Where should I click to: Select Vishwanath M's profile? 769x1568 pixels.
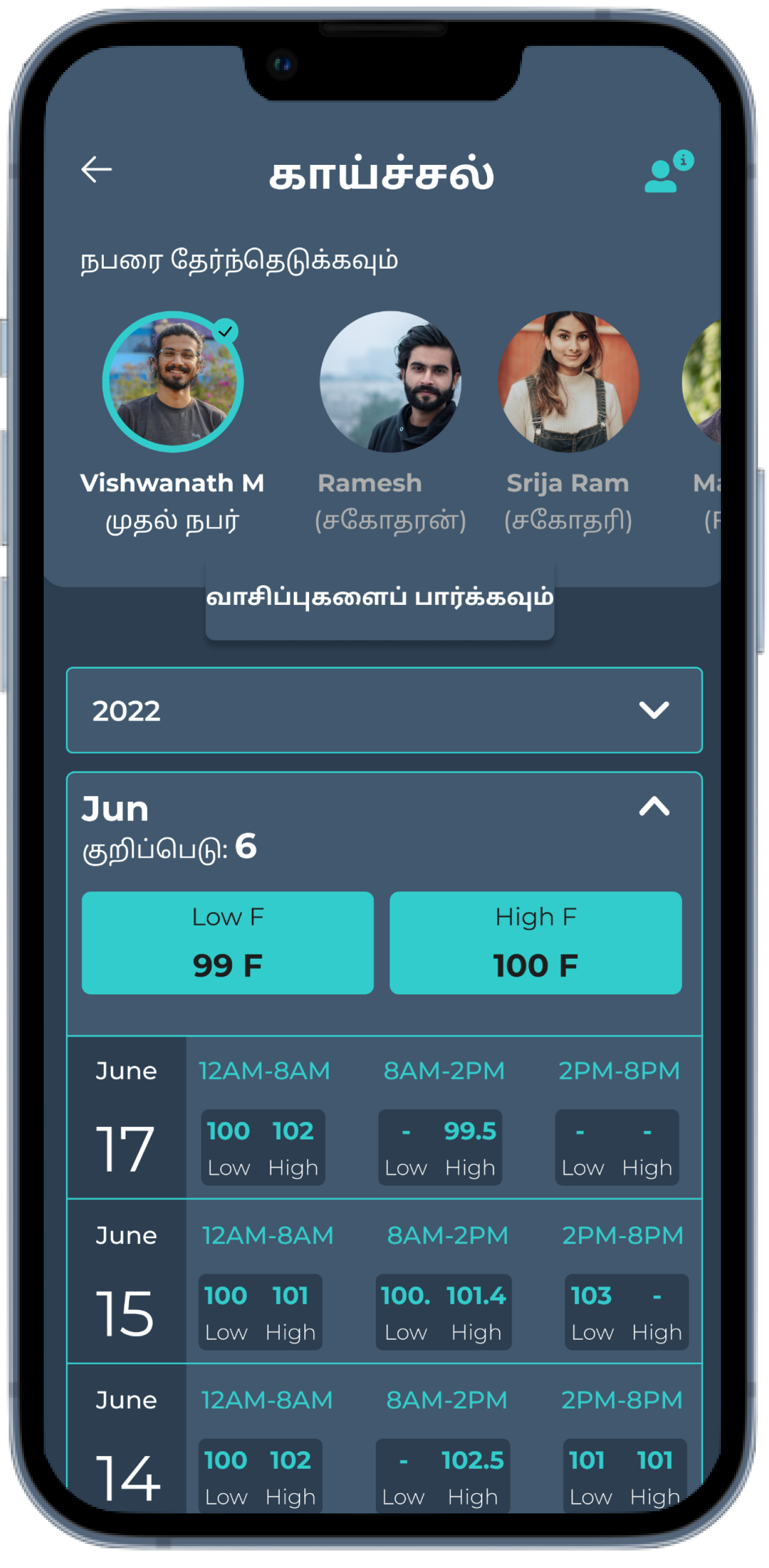click(x=173, y=382)
